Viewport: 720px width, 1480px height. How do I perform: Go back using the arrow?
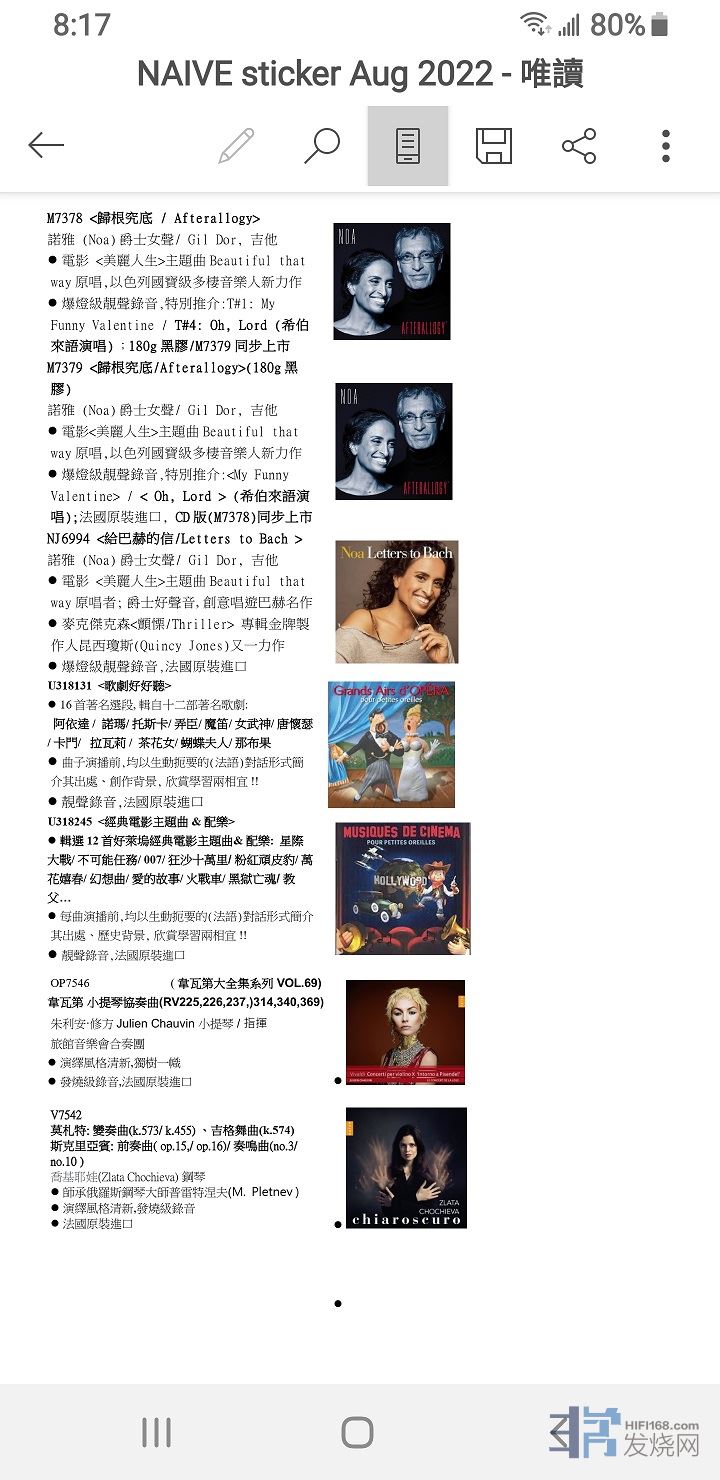coord(46,146)
